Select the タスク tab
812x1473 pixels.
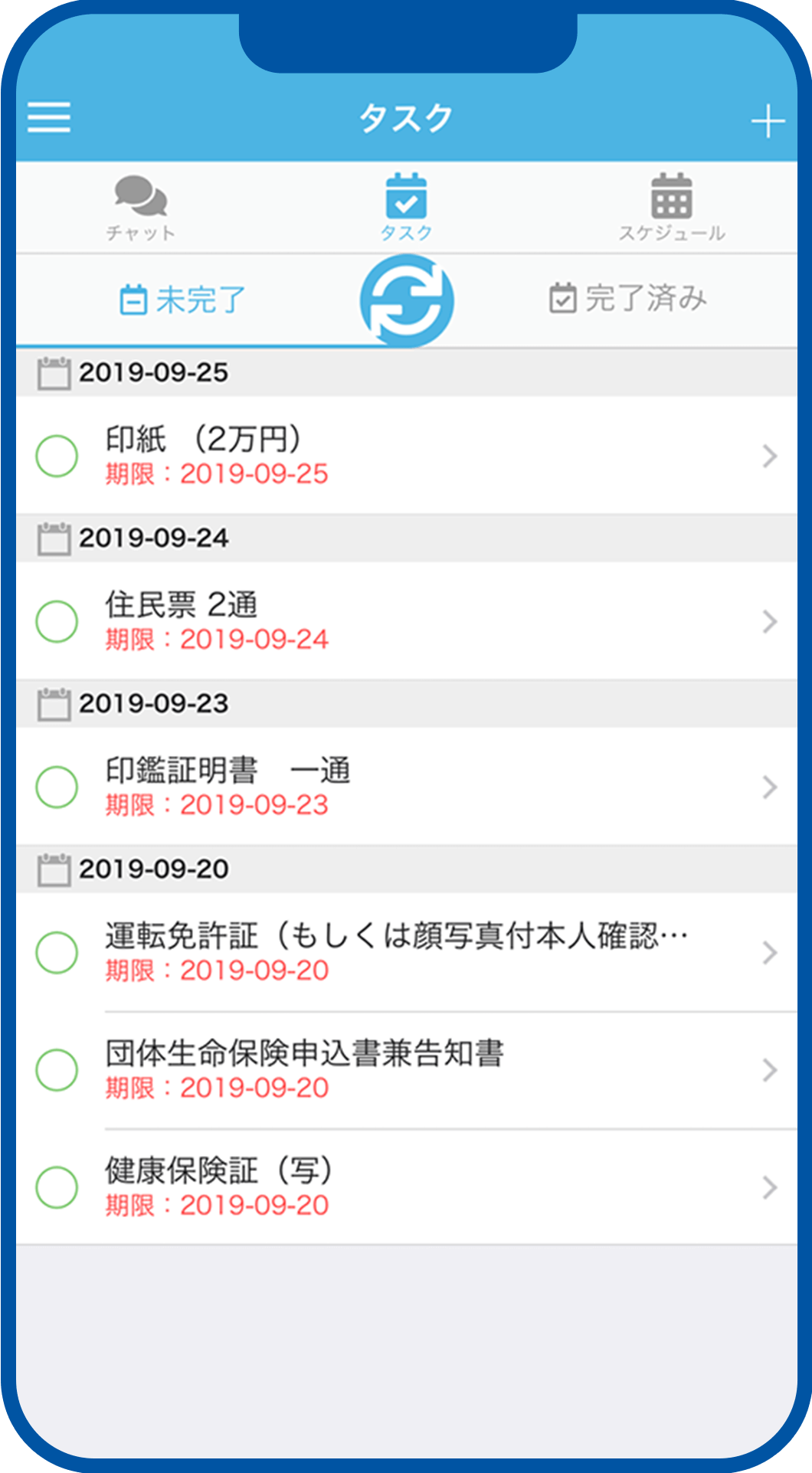[406, 208]
